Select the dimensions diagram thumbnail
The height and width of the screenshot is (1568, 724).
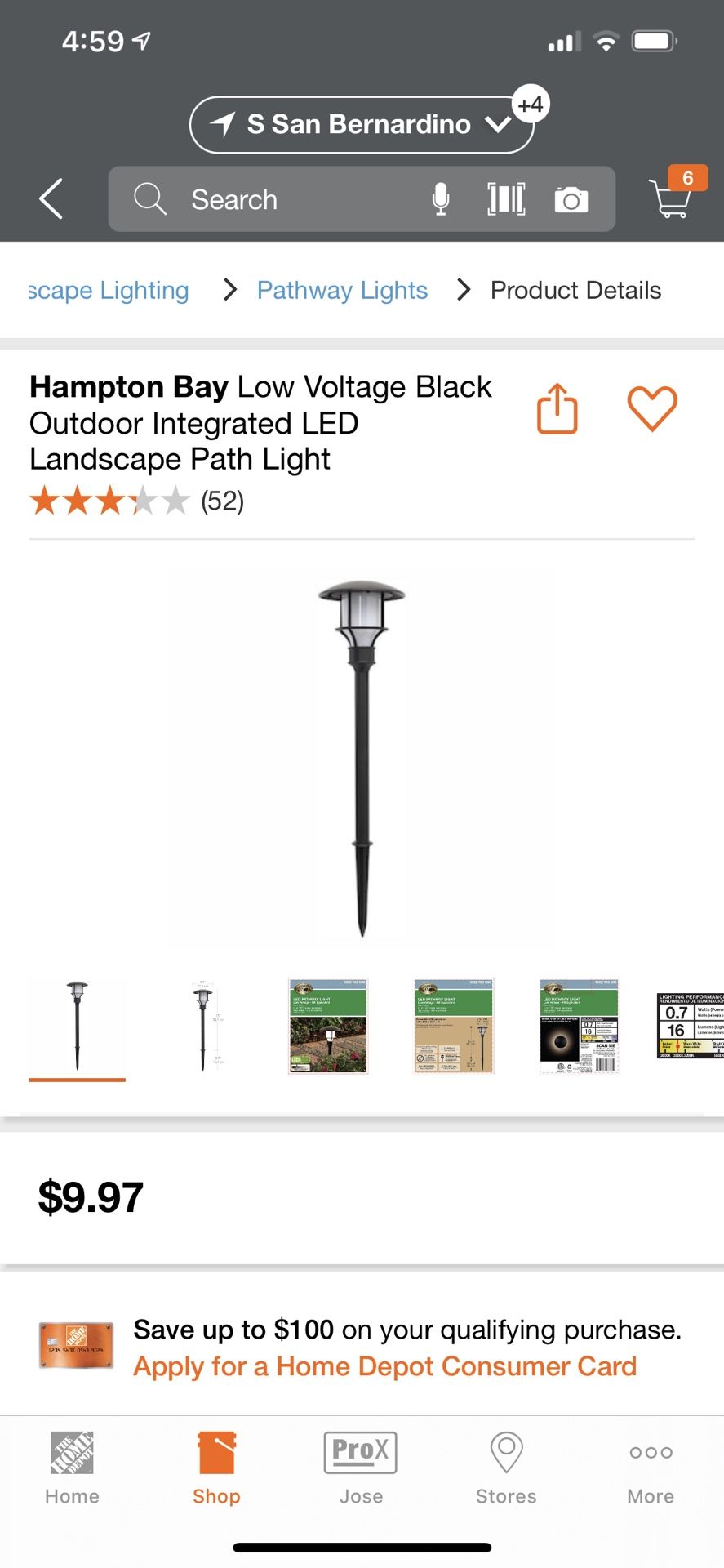click(x=202, y=1027)
